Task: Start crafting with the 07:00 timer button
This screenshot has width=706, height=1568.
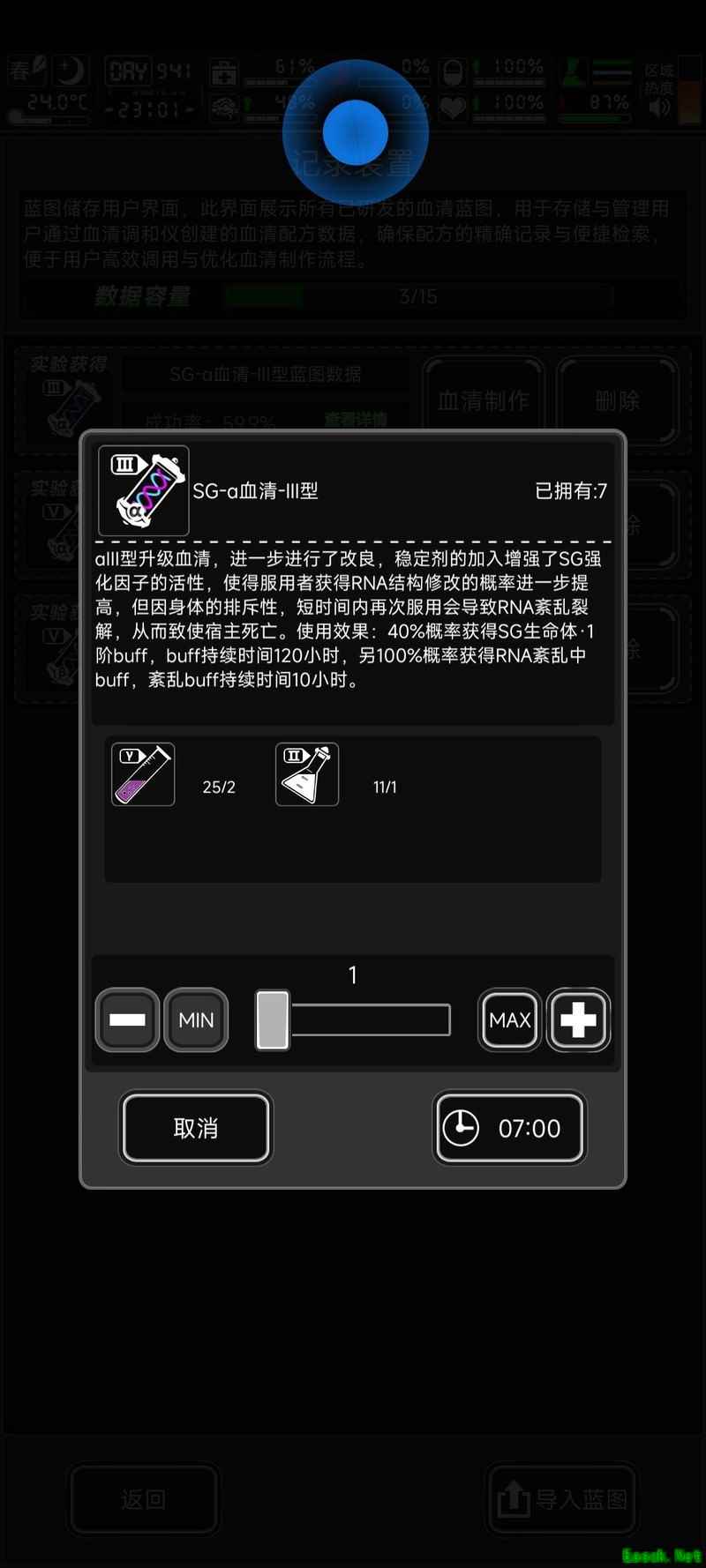Action: tap(510, 1128)
